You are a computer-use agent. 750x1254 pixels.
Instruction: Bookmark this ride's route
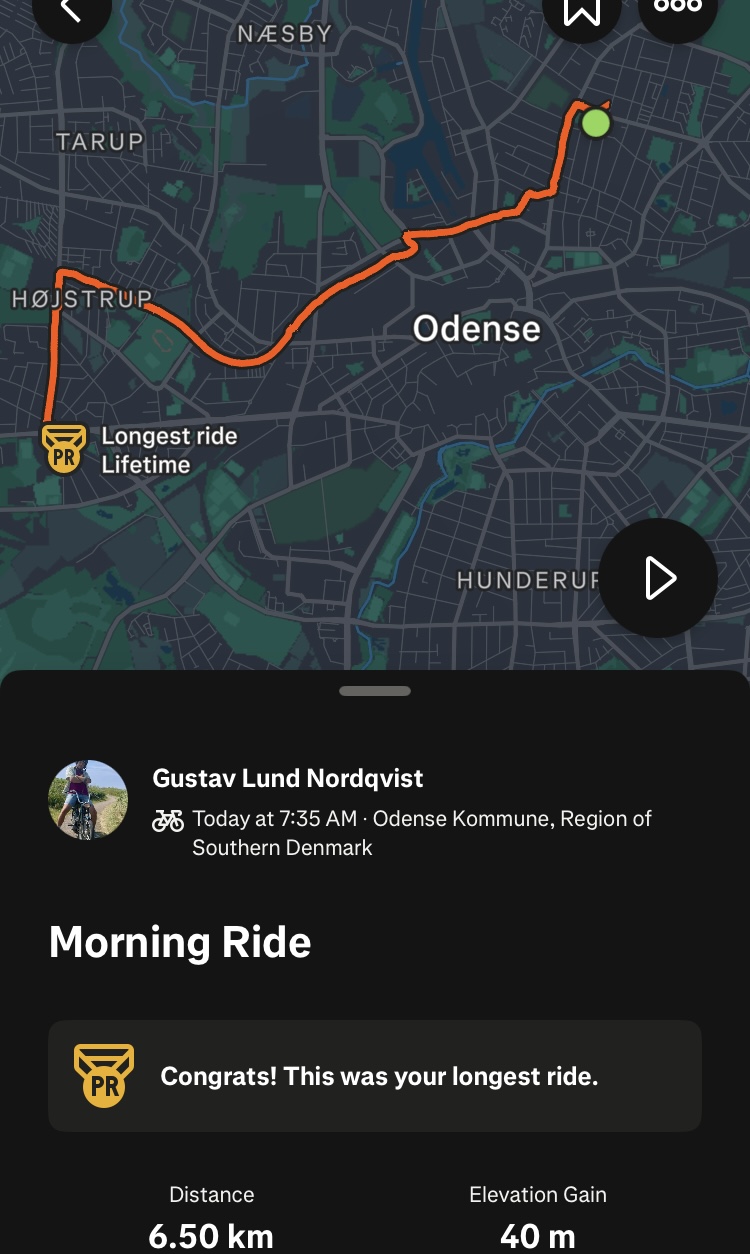click(582, 10)
